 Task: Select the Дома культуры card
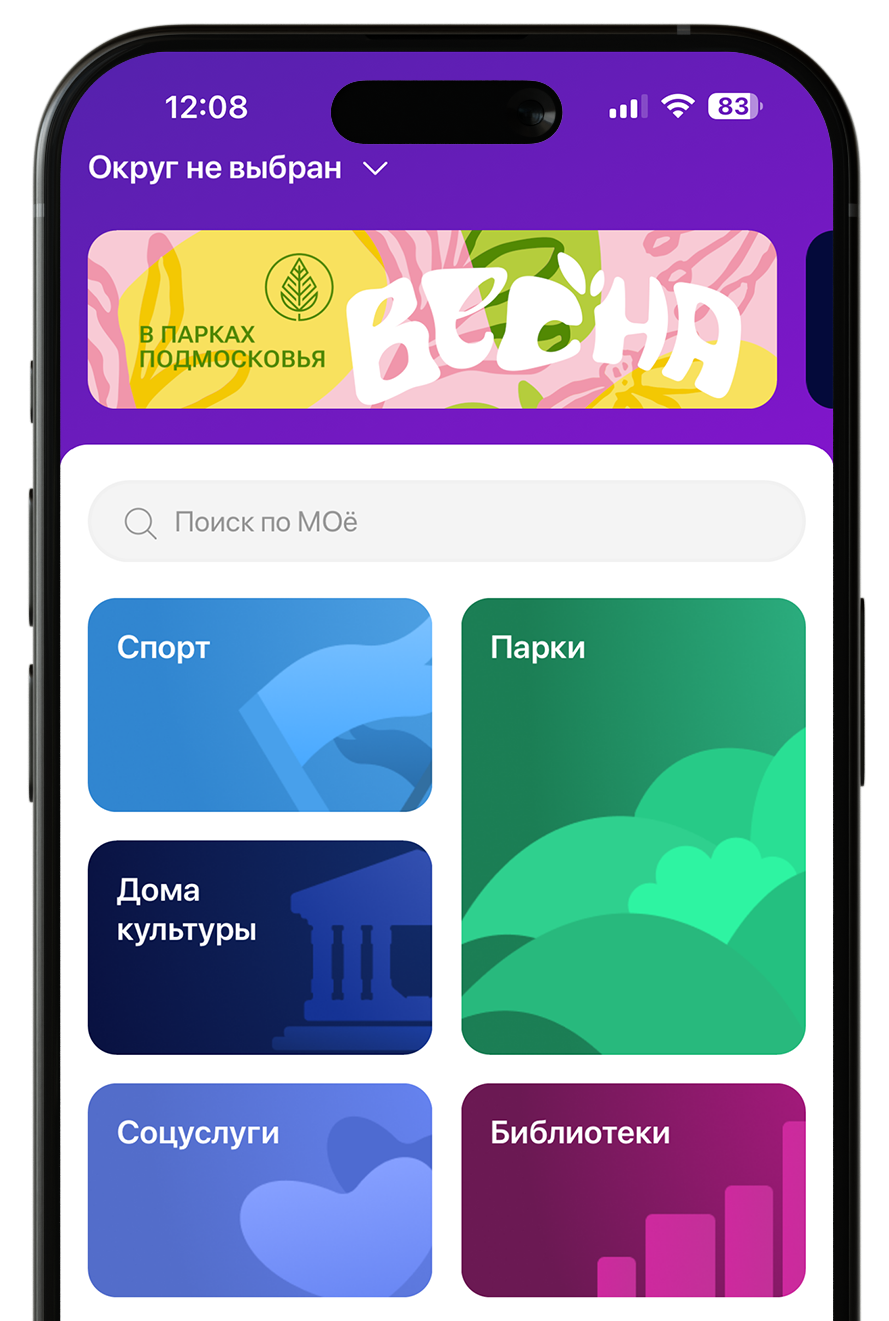259,946
